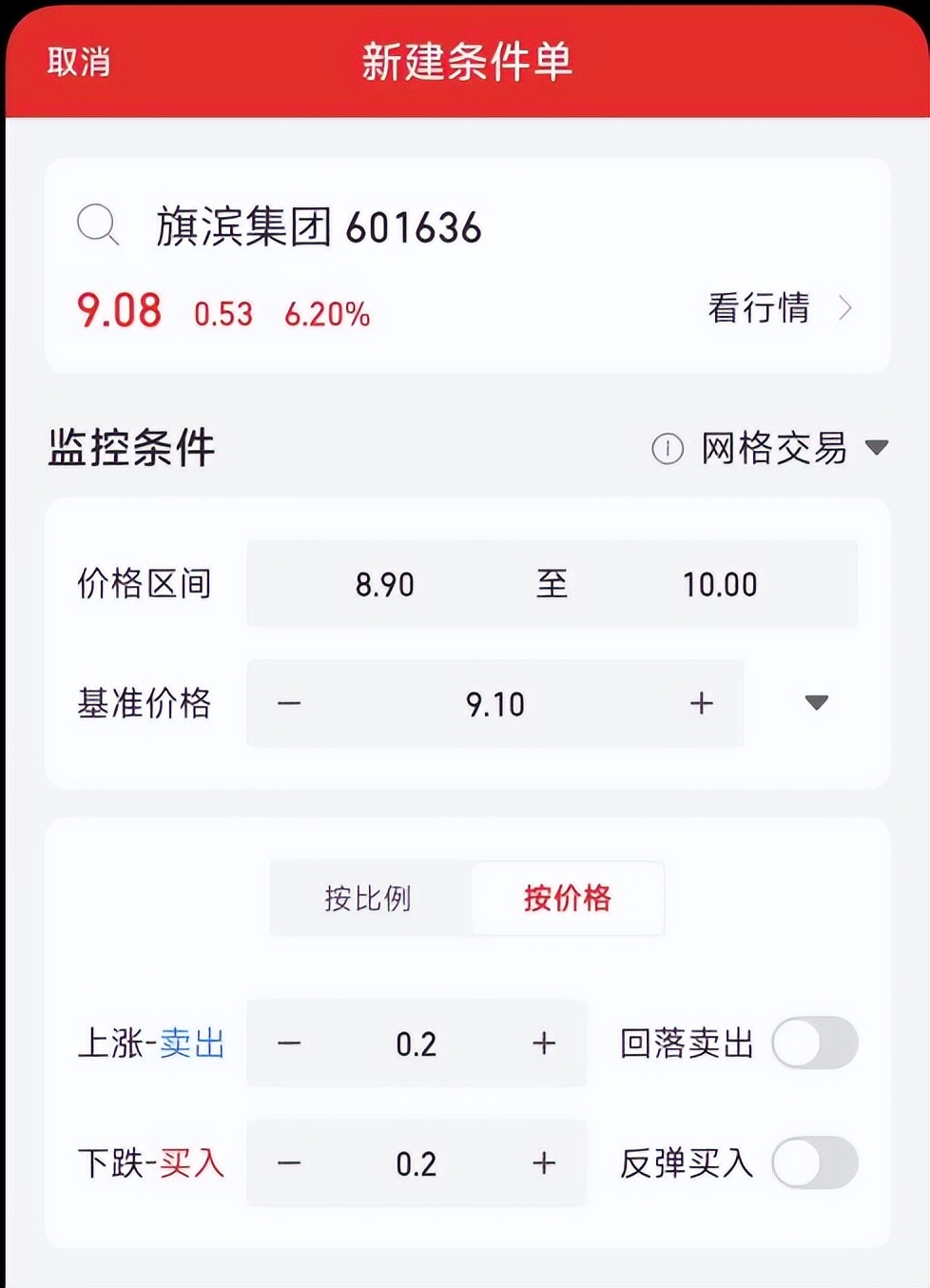
Task: Turn on the 反弹买入 switch
Action: pyautogui.click(x=815, y=1163)
